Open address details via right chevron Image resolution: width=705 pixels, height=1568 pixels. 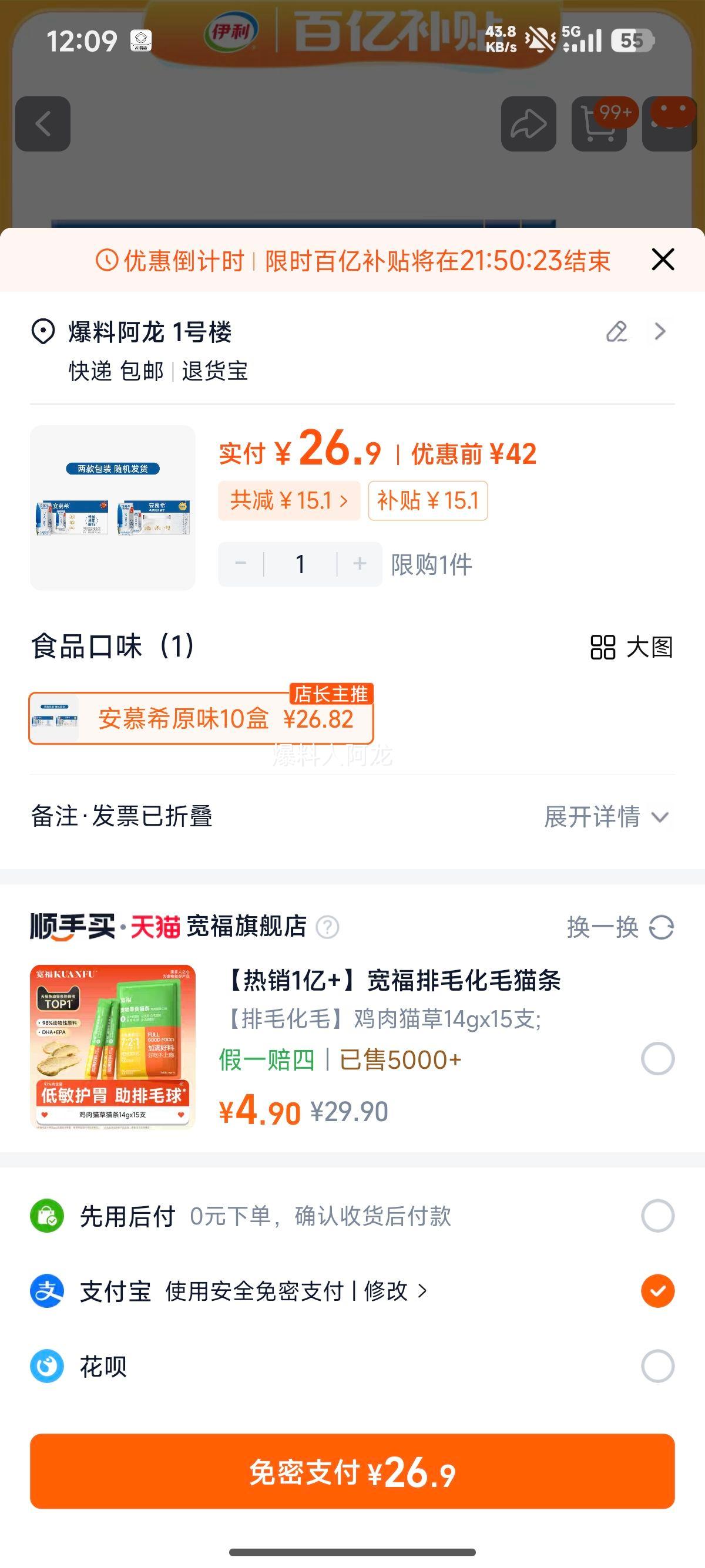pyautogui.click(x=659, y=332)
